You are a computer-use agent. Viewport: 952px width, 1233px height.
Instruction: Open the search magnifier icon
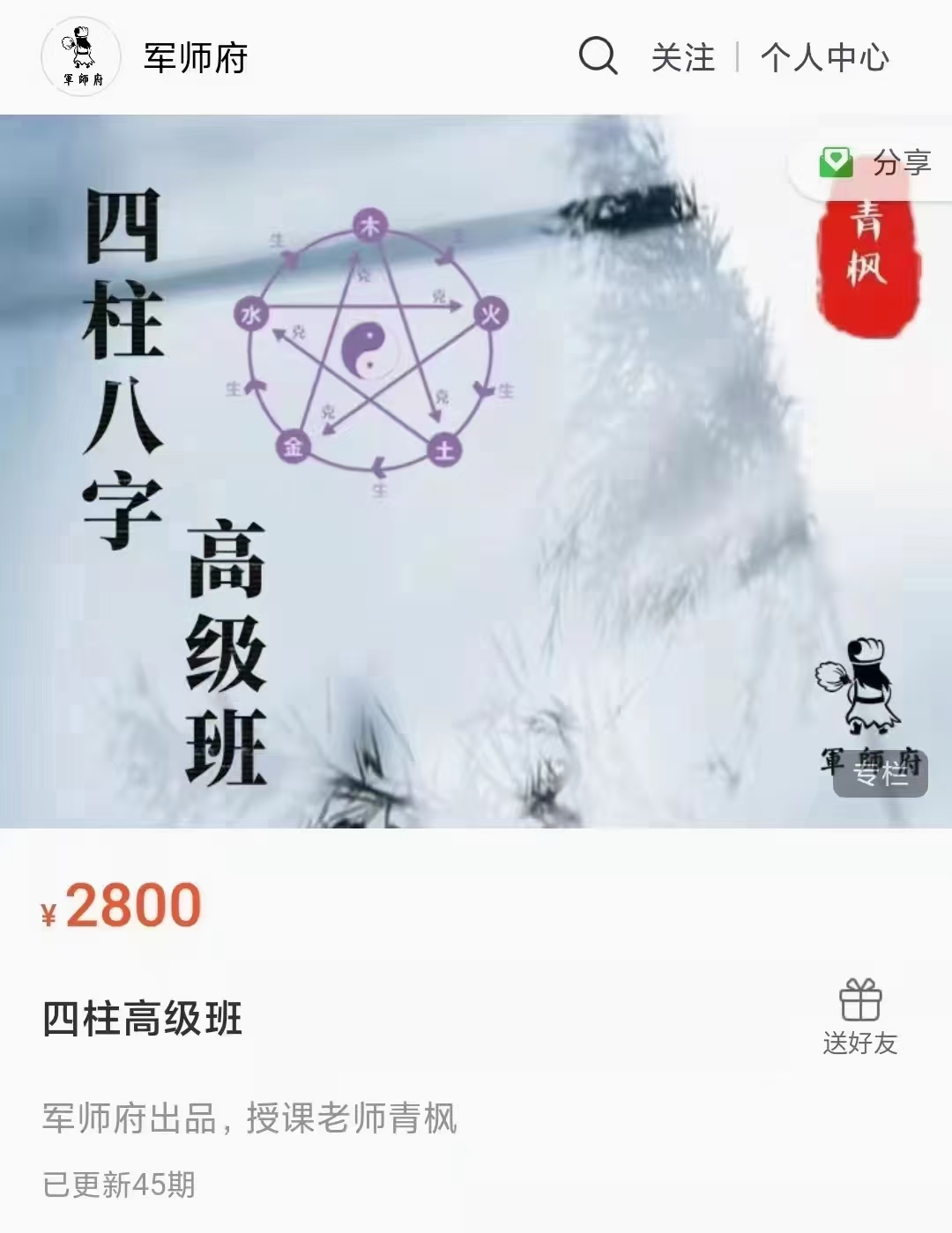[x=598, y=56]
